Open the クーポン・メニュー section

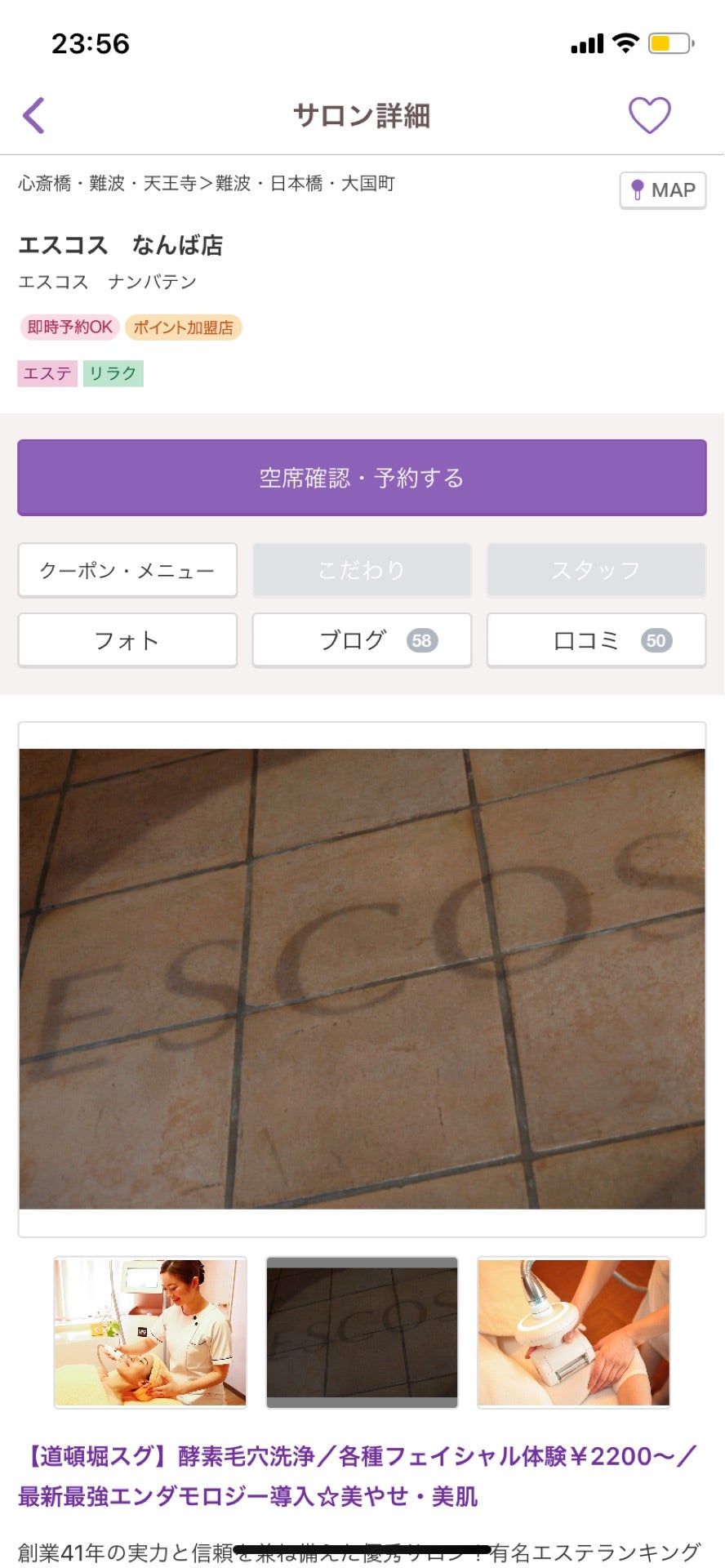[127, 570]
